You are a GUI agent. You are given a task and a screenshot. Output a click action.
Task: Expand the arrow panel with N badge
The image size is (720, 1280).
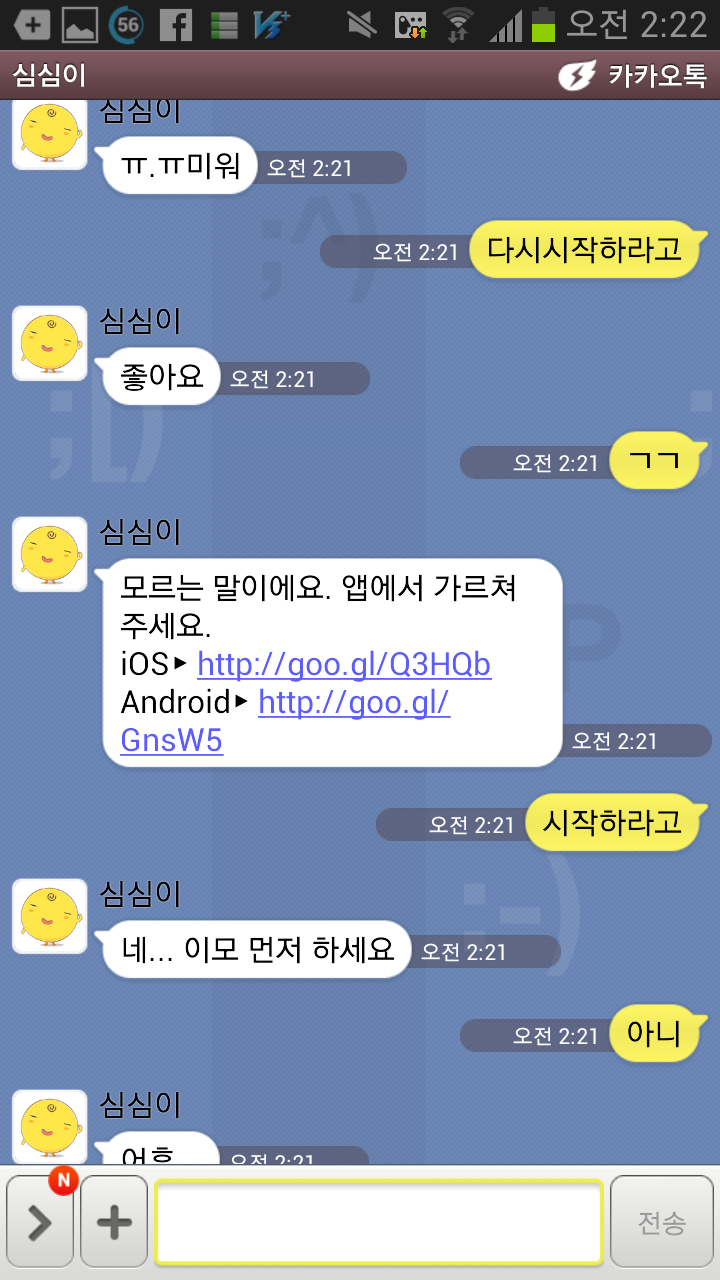40,1222
